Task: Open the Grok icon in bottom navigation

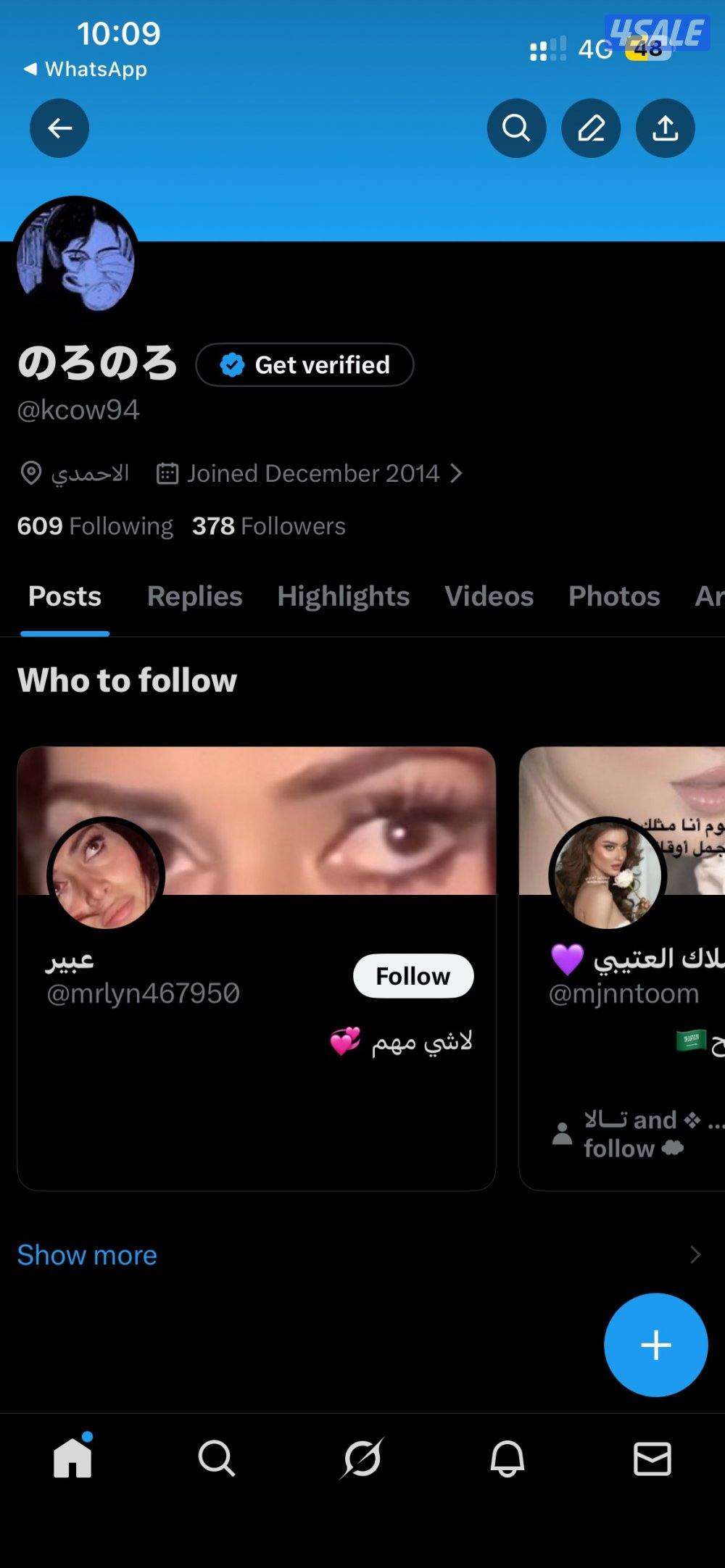Action: point(362,1459)
